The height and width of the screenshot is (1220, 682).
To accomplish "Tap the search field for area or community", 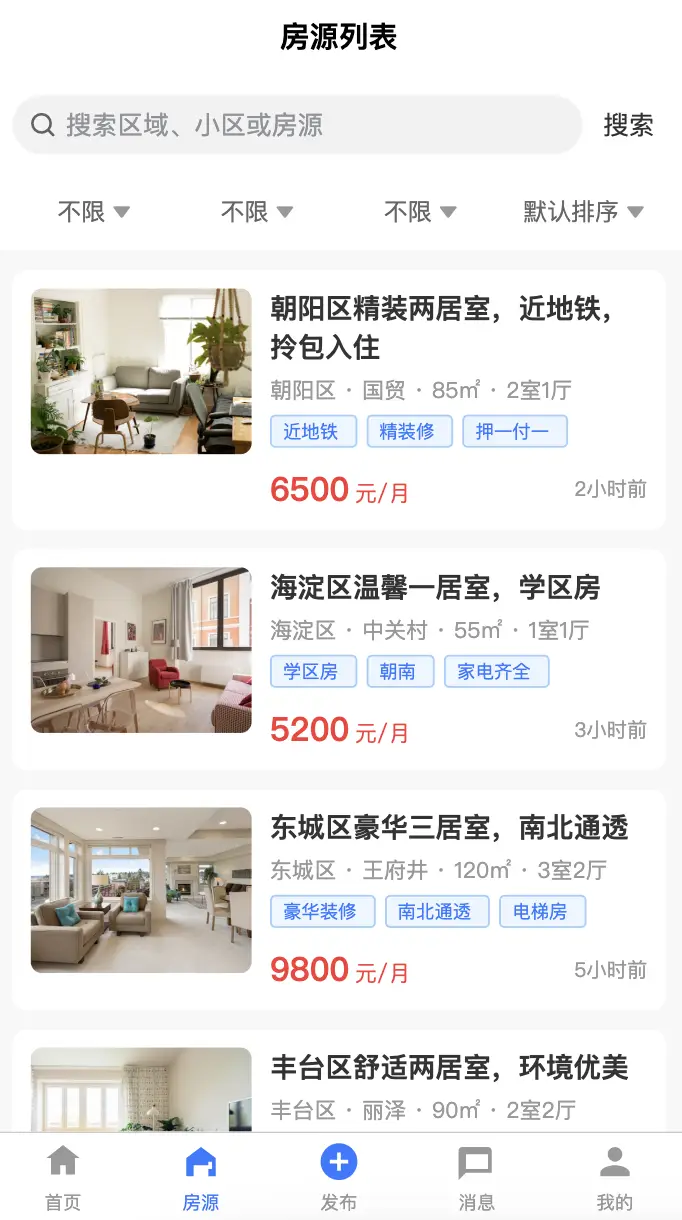I will (300, 125).
